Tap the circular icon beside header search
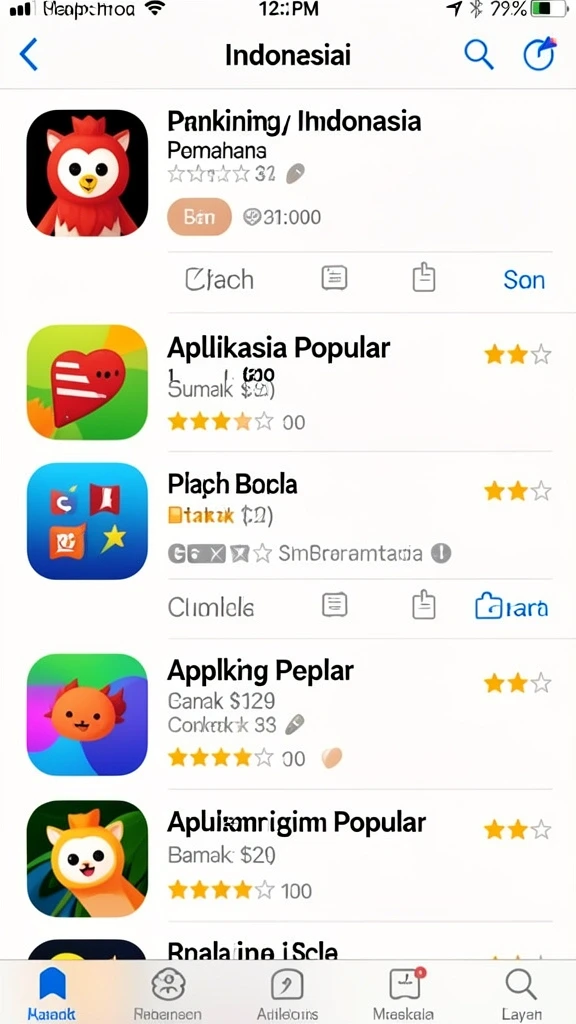 (x=540, y=54)
